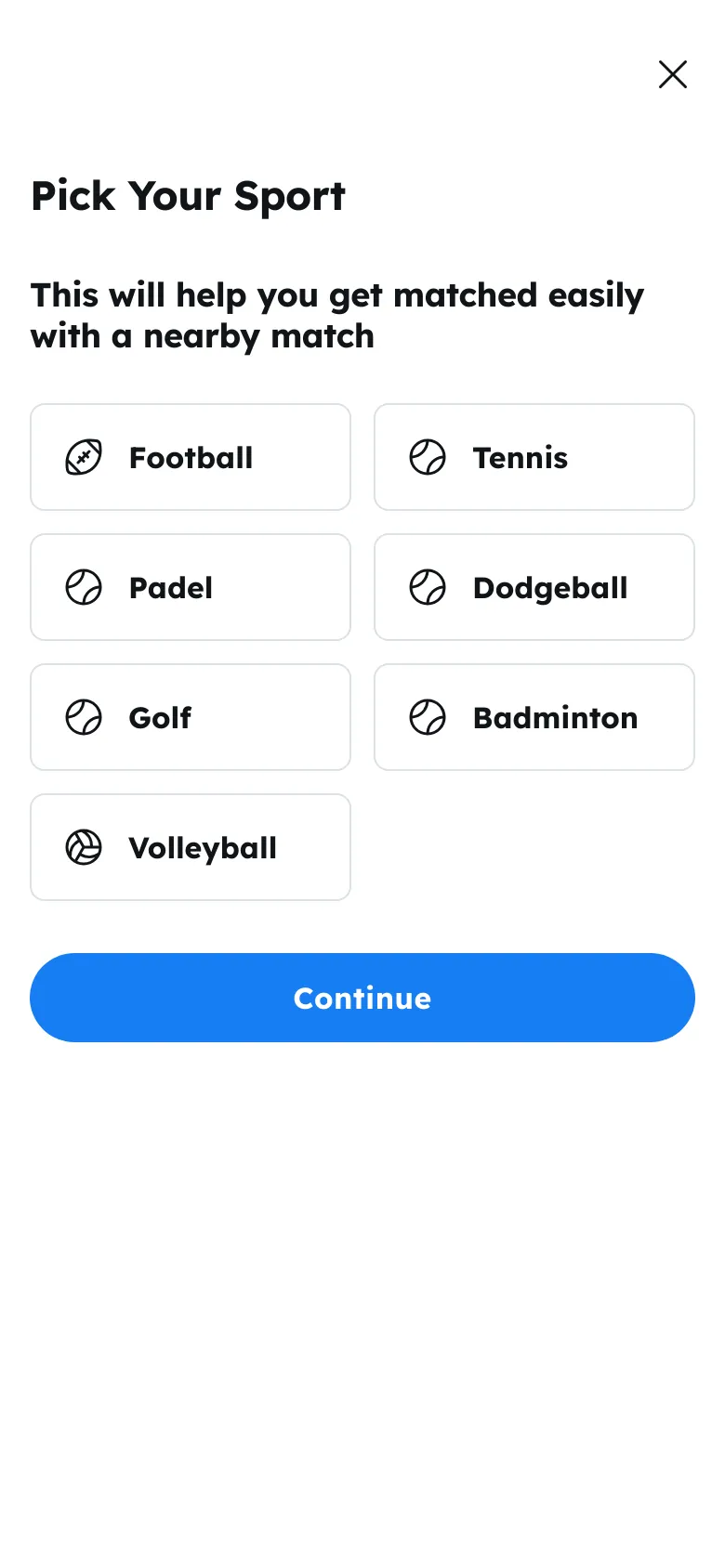Screen dimensions: 725x1568
Task: Tap the Badminton sport option
Action: (534, 717)
